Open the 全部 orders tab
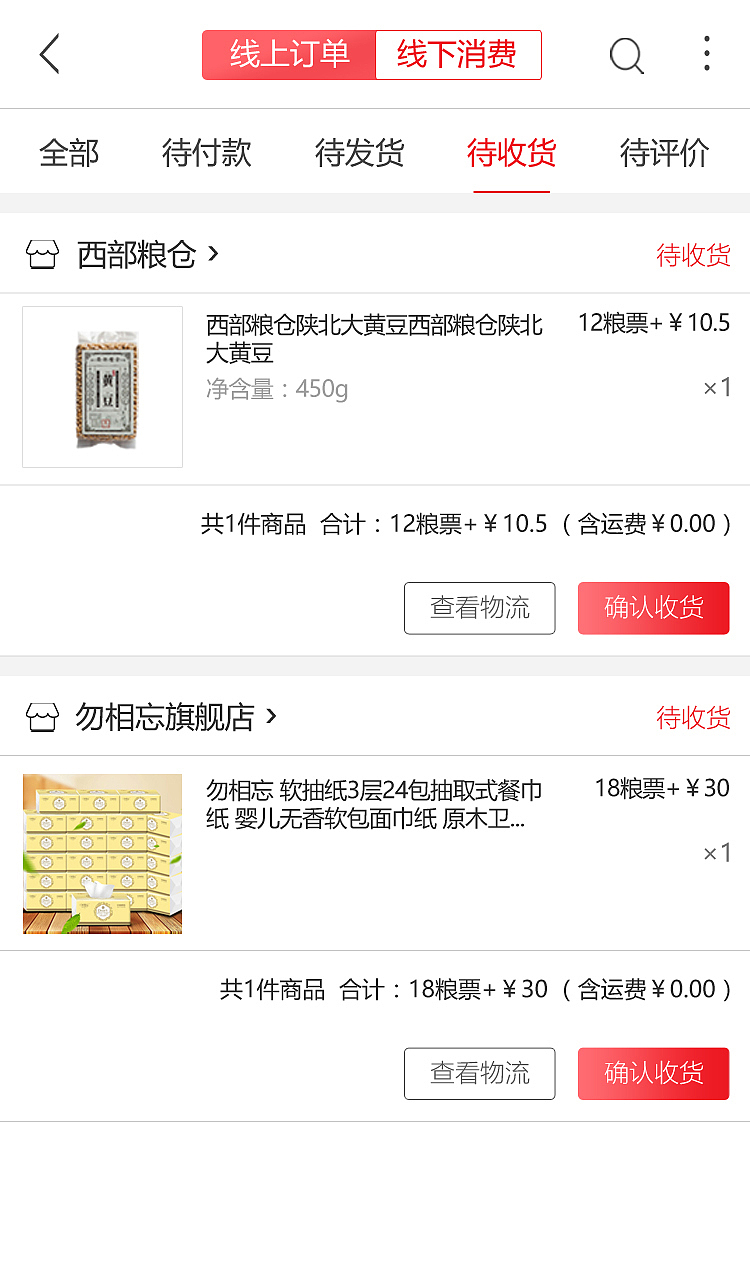The height and width of the screenshot is (1272, 750). 68,151
